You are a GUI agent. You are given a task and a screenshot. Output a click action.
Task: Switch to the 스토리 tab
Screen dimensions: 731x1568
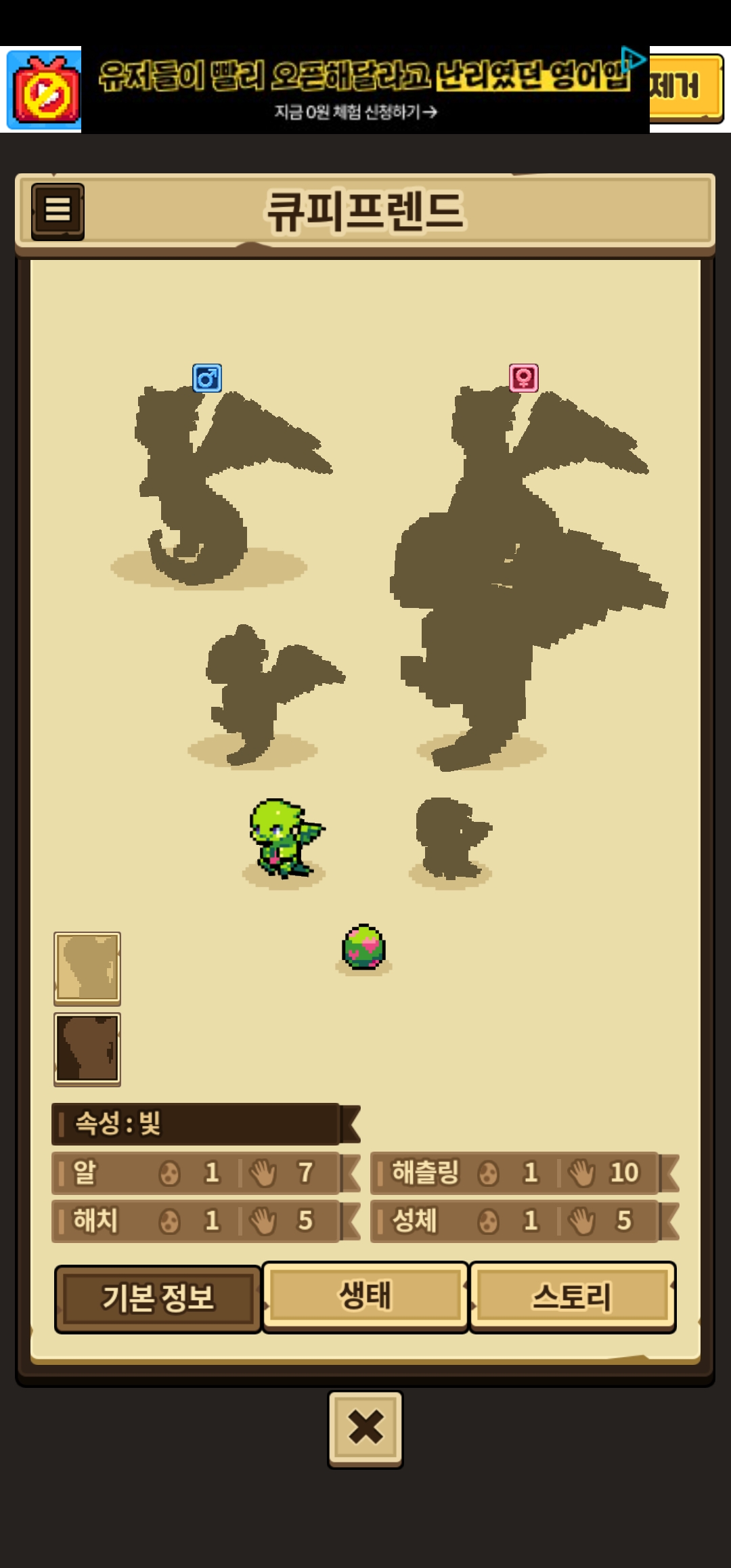click(x=572, y=1296)
